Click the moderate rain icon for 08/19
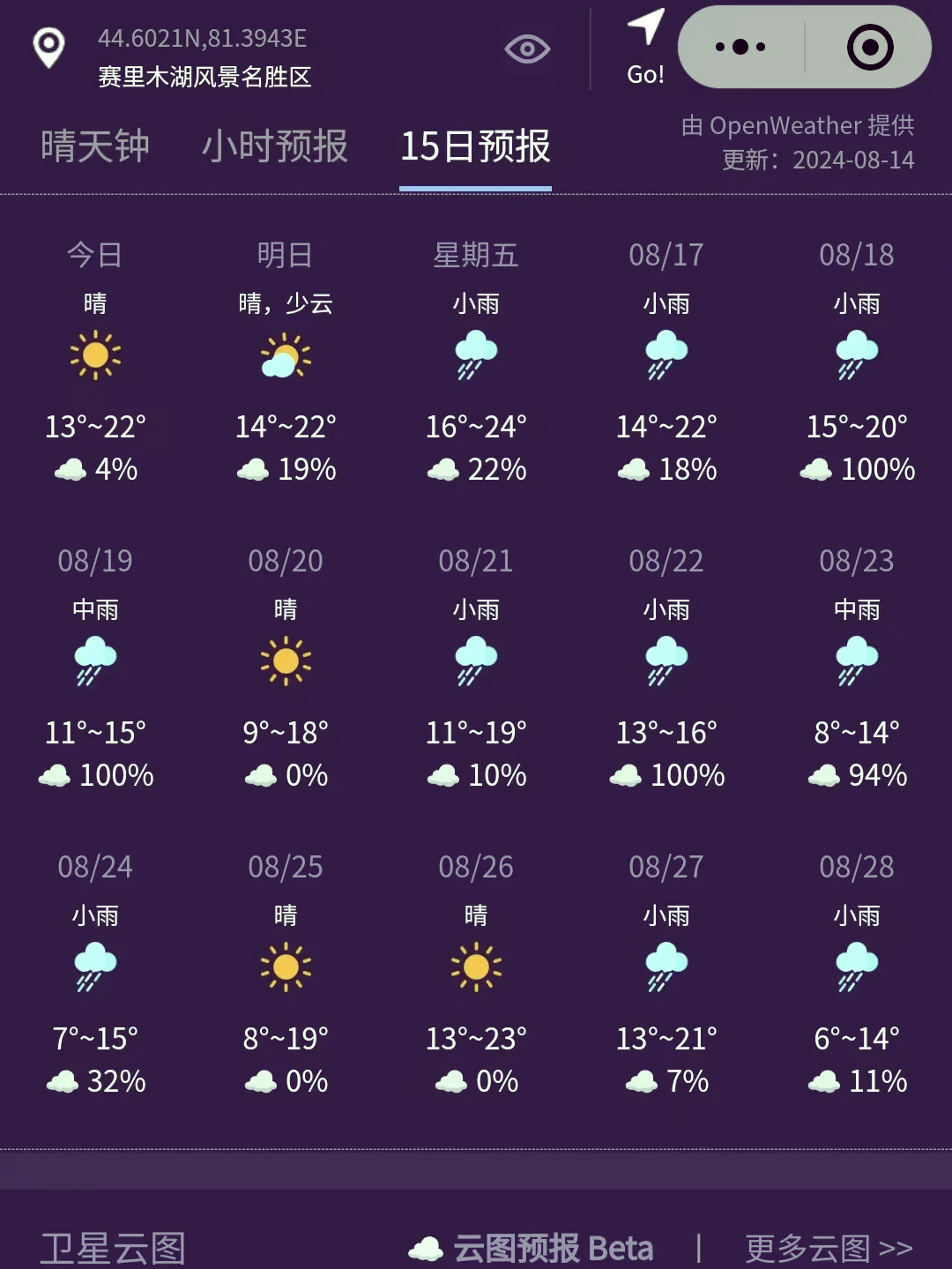Screen dimensions: 952x1269 tap(94, 660)
